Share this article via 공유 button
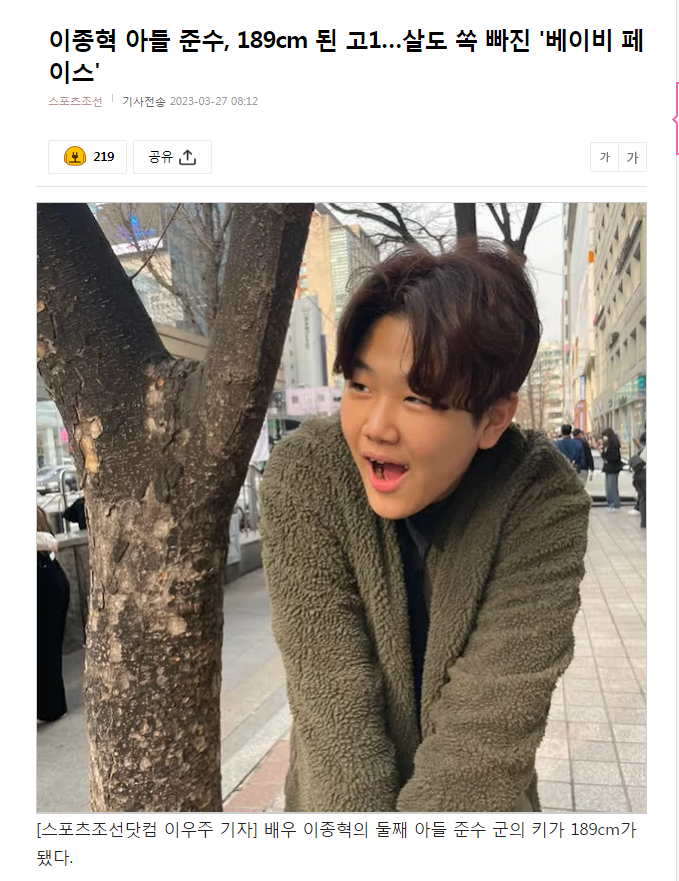 tap(172, 157)
